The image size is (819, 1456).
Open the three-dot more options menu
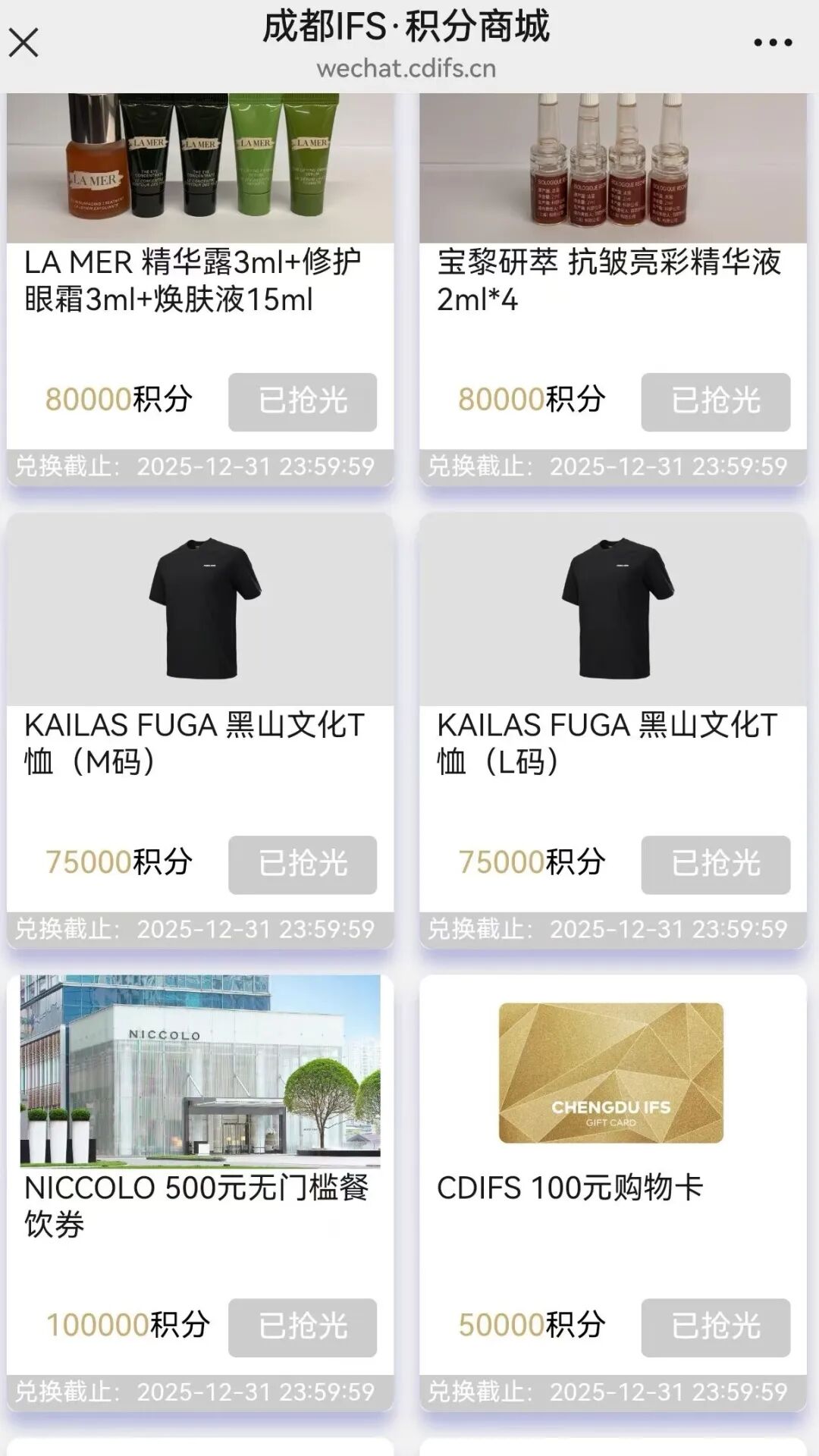click(x=773, y=43)
